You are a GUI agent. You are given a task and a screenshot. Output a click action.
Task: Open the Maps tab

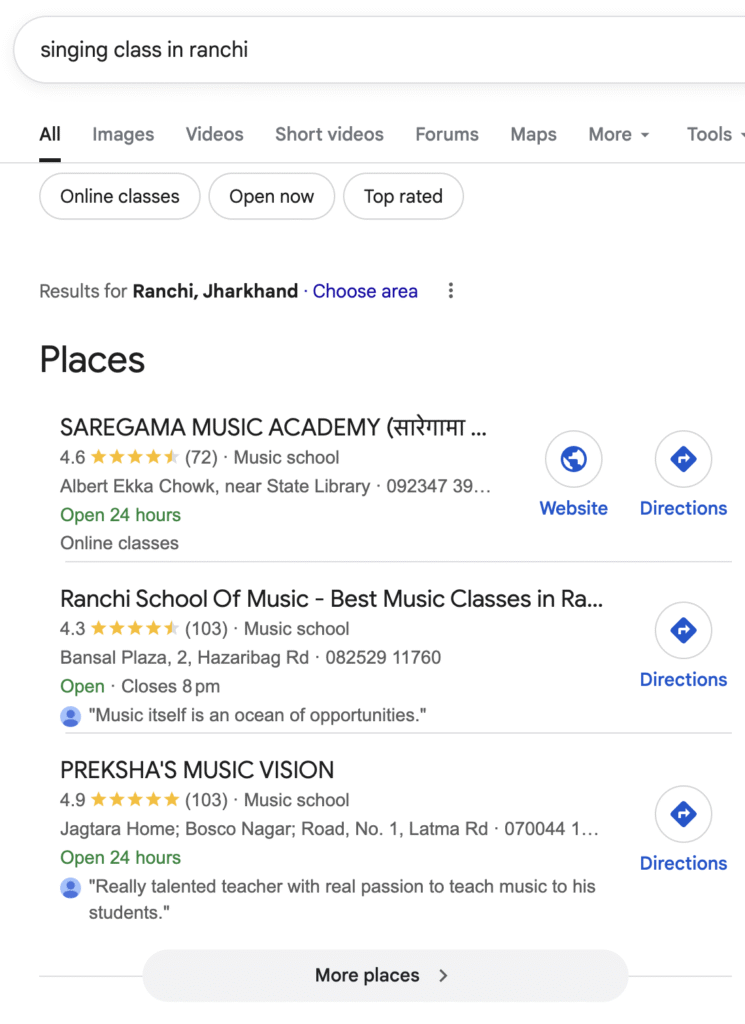point(533,134)
